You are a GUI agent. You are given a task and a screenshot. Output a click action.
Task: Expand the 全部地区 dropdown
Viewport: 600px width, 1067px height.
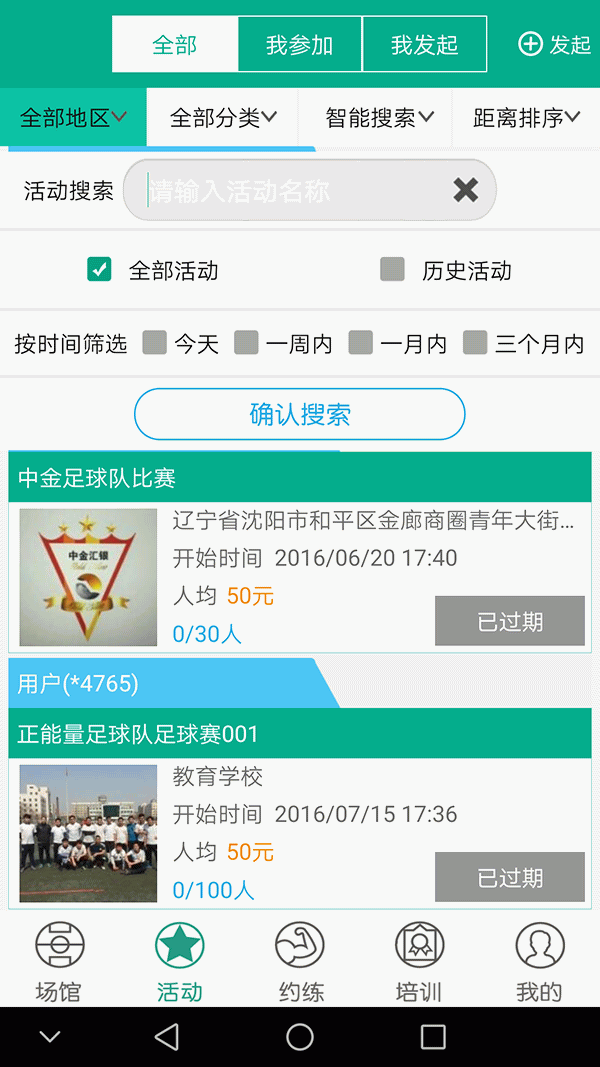[x=73, y=118]
